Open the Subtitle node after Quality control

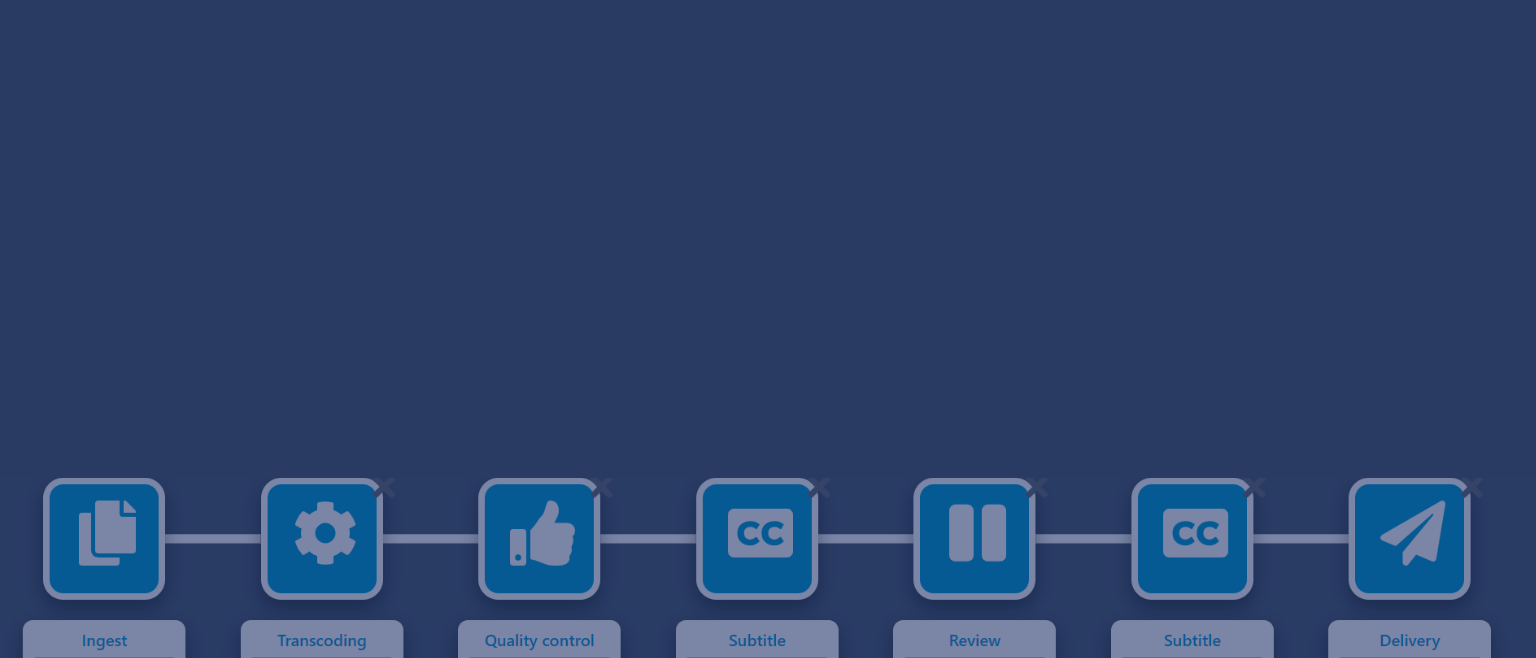(x=757, y=539)
